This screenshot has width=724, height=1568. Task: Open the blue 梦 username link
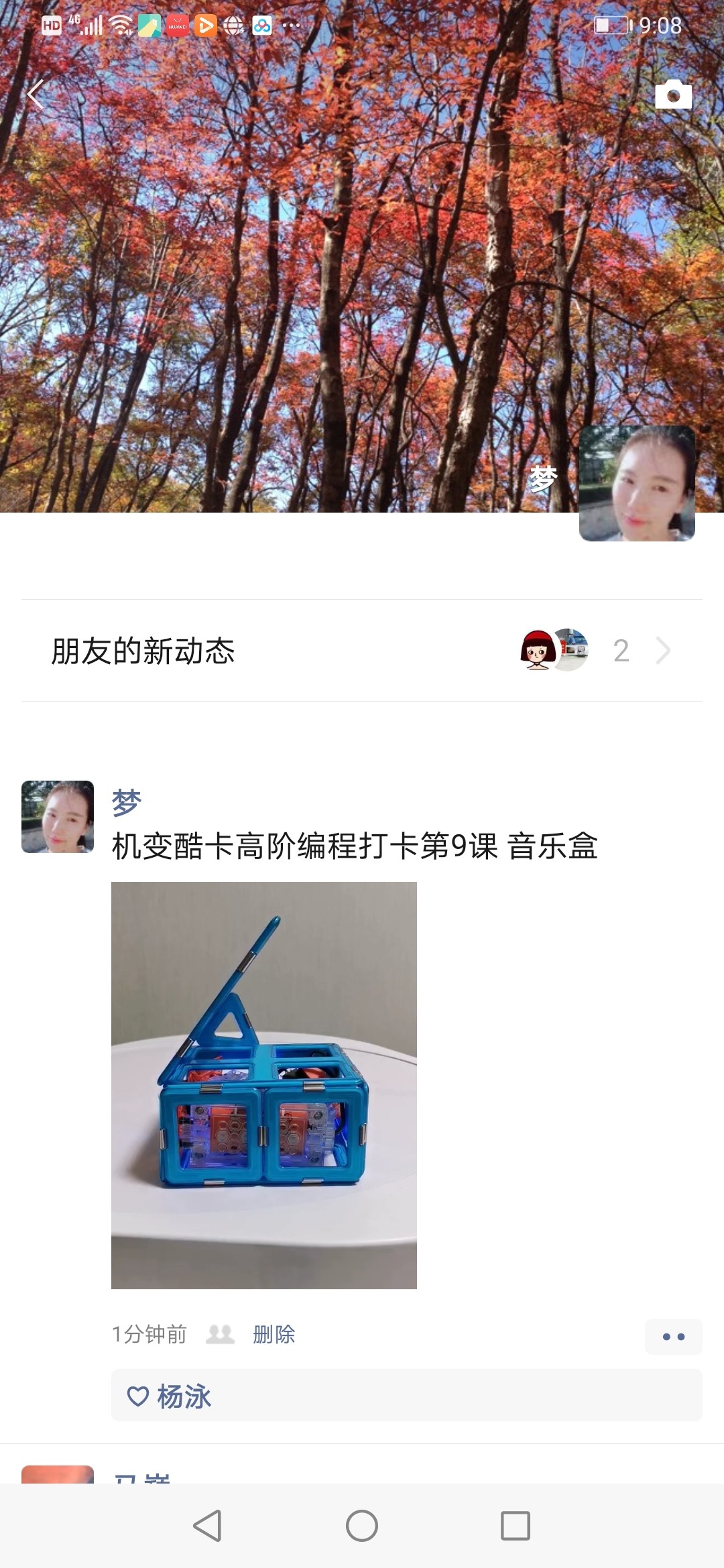point(127,803)
